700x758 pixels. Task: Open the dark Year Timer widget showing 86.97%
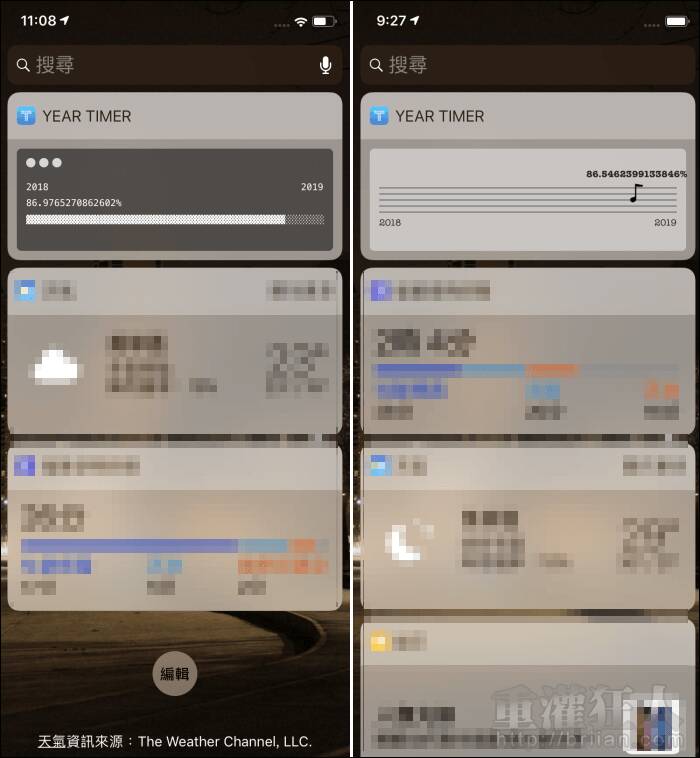tap(175, 199)
